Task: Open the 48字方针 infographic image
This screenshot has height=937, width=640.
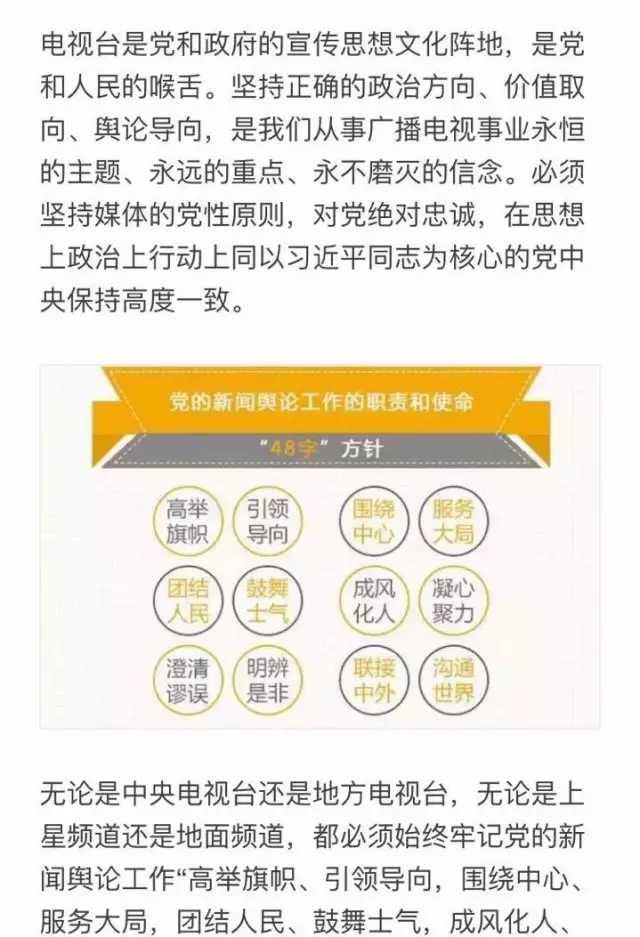Action: click(319, 547)
